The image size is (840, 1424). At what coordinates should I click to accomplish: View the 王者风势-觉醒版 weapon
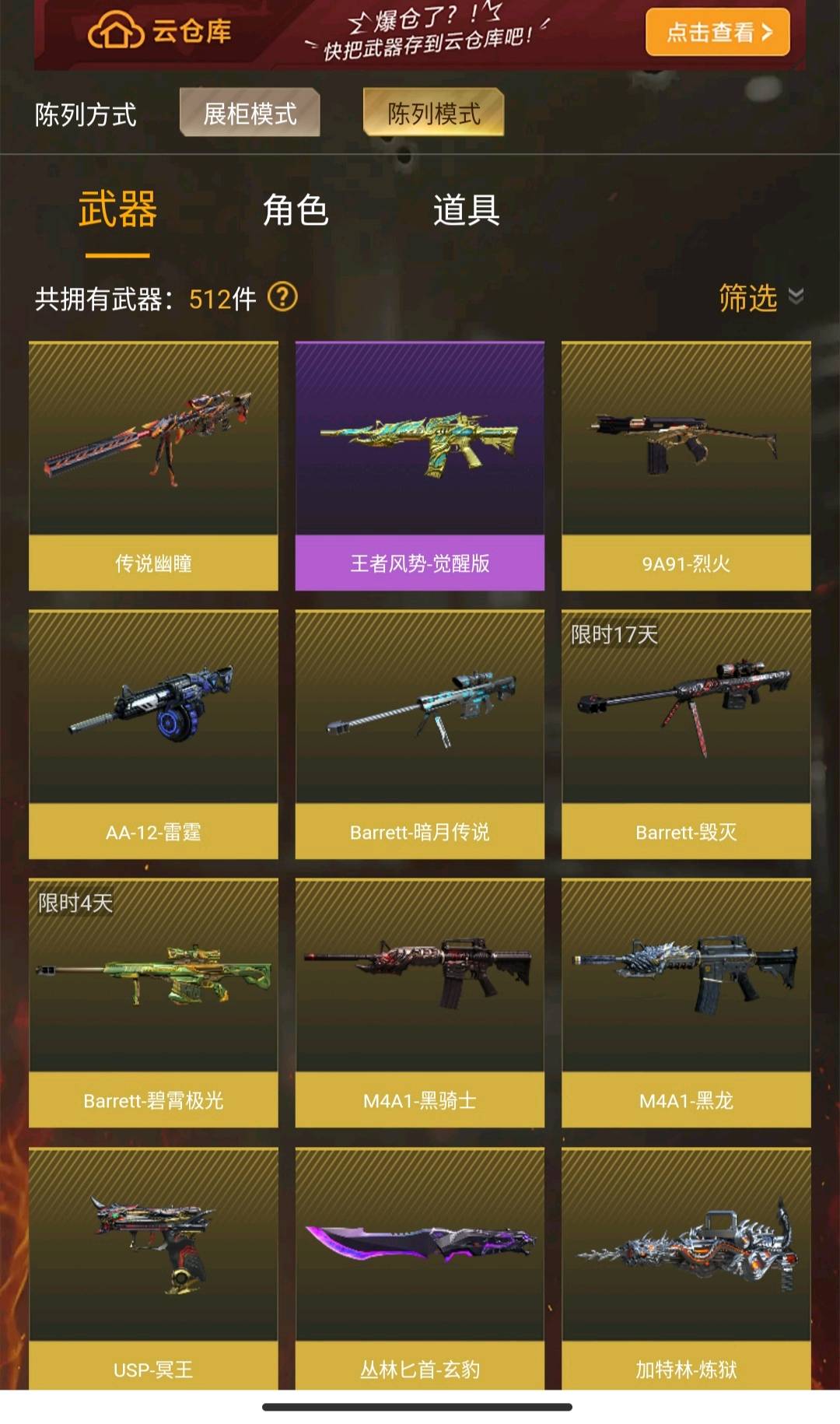coord(420,465)
